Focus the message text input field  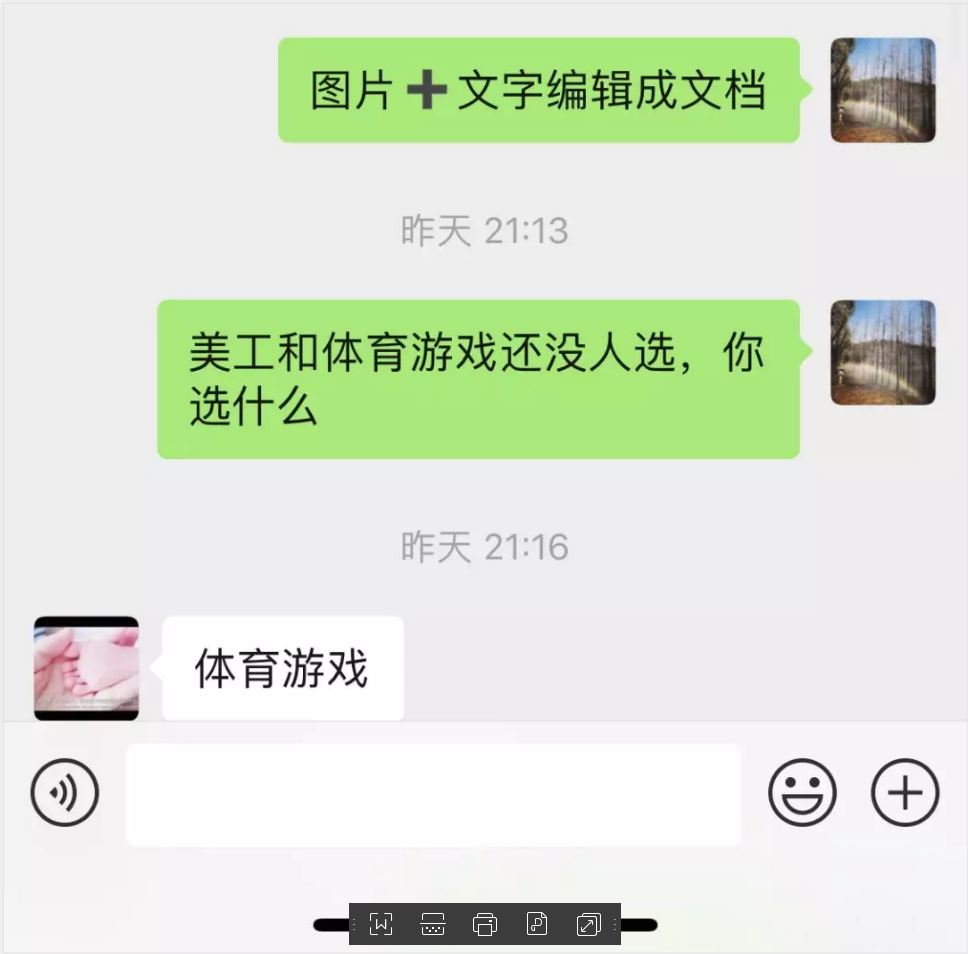click(x=433, y=795)
